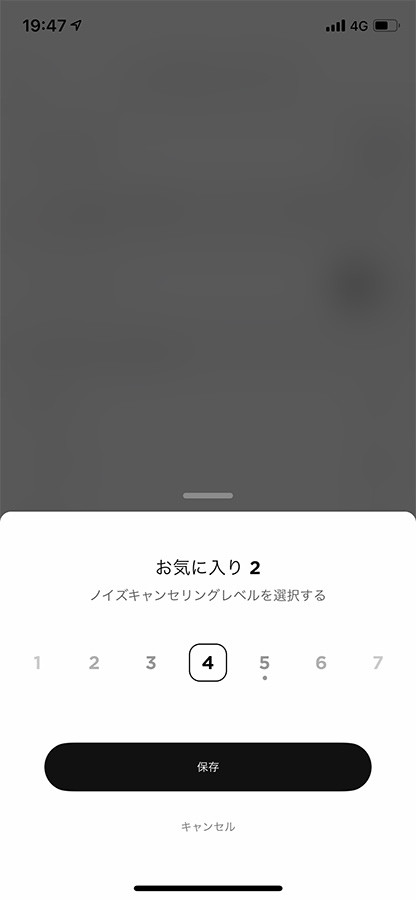Choose noise cancelling level 3
Image resolution: width=416 pixels, height=900 pixels.
click(x=151, y=663)
